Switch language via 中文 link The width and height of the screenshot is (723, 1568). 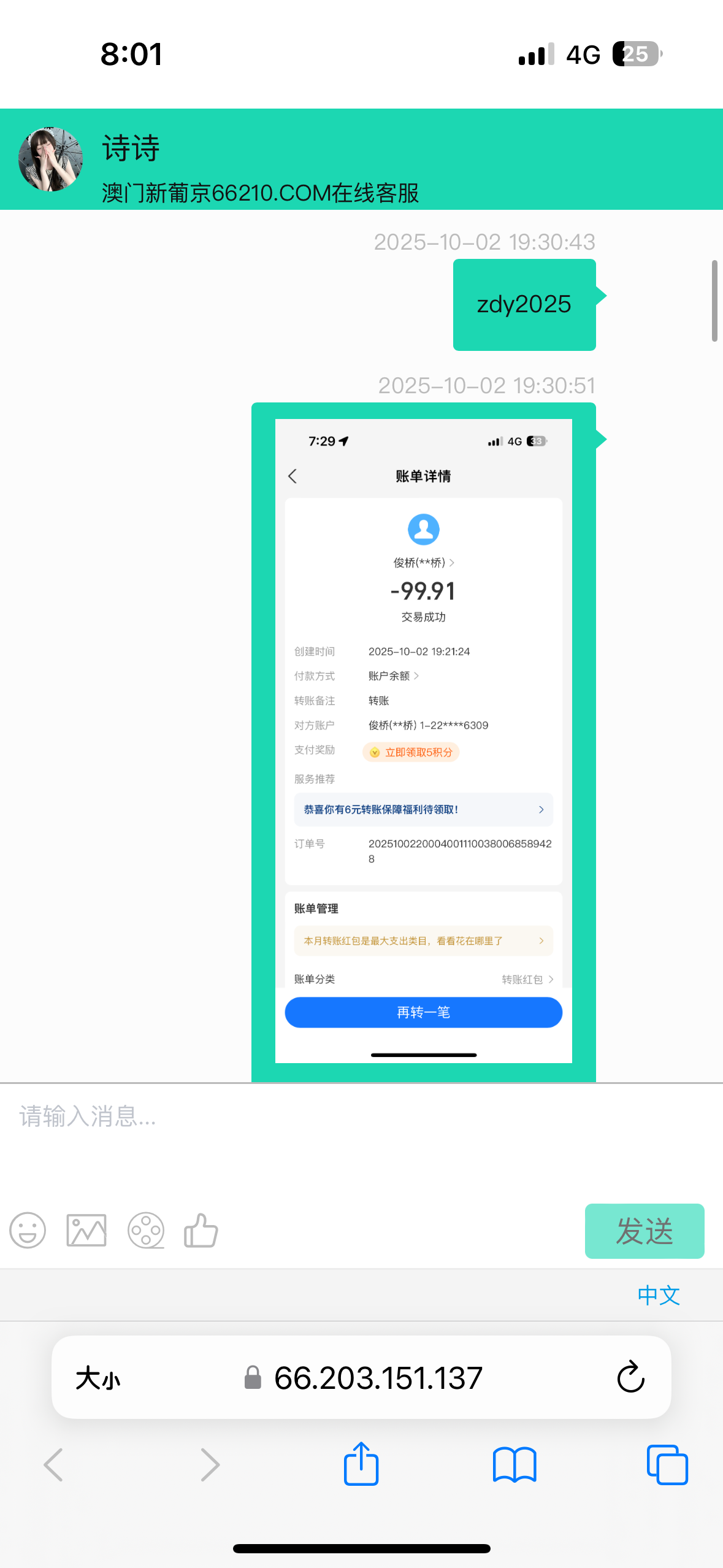(x=659, y=1295)
